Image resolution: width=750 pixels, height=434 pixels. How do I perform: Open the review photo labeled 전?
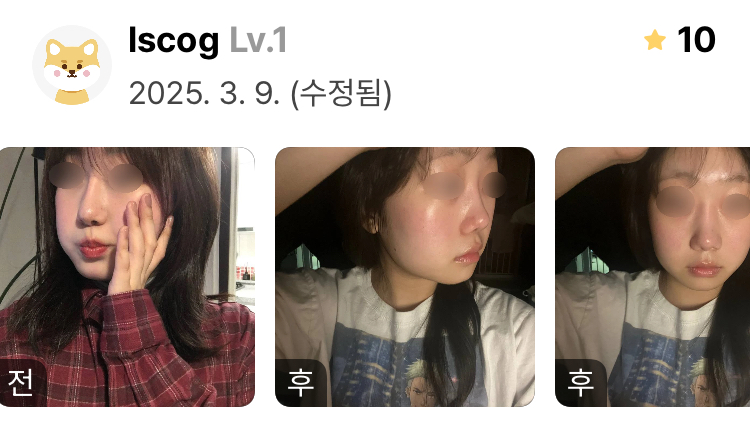(127, 277)
